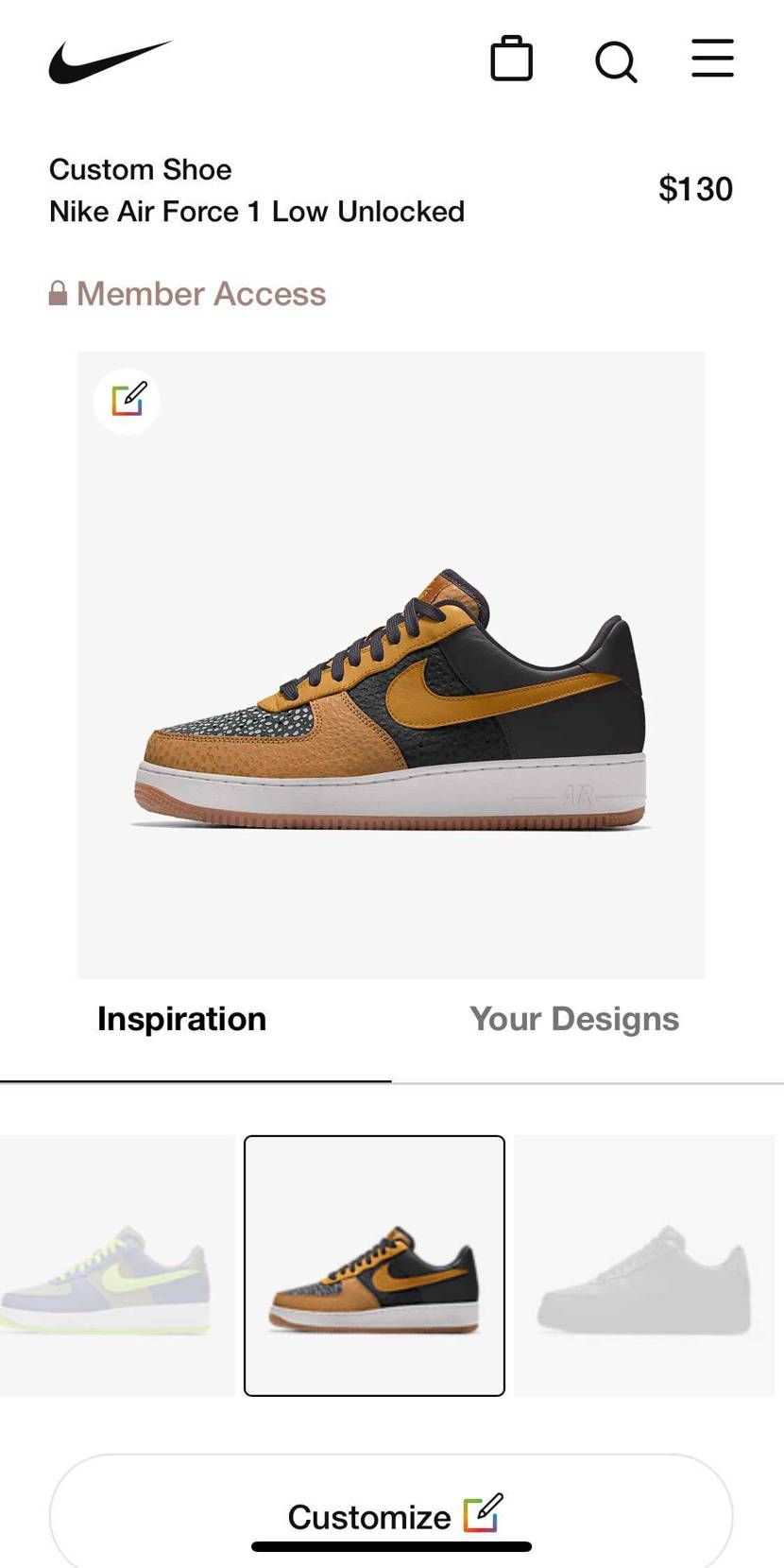
Task: Select the Inspiration tab
Action: point(182,1019)
